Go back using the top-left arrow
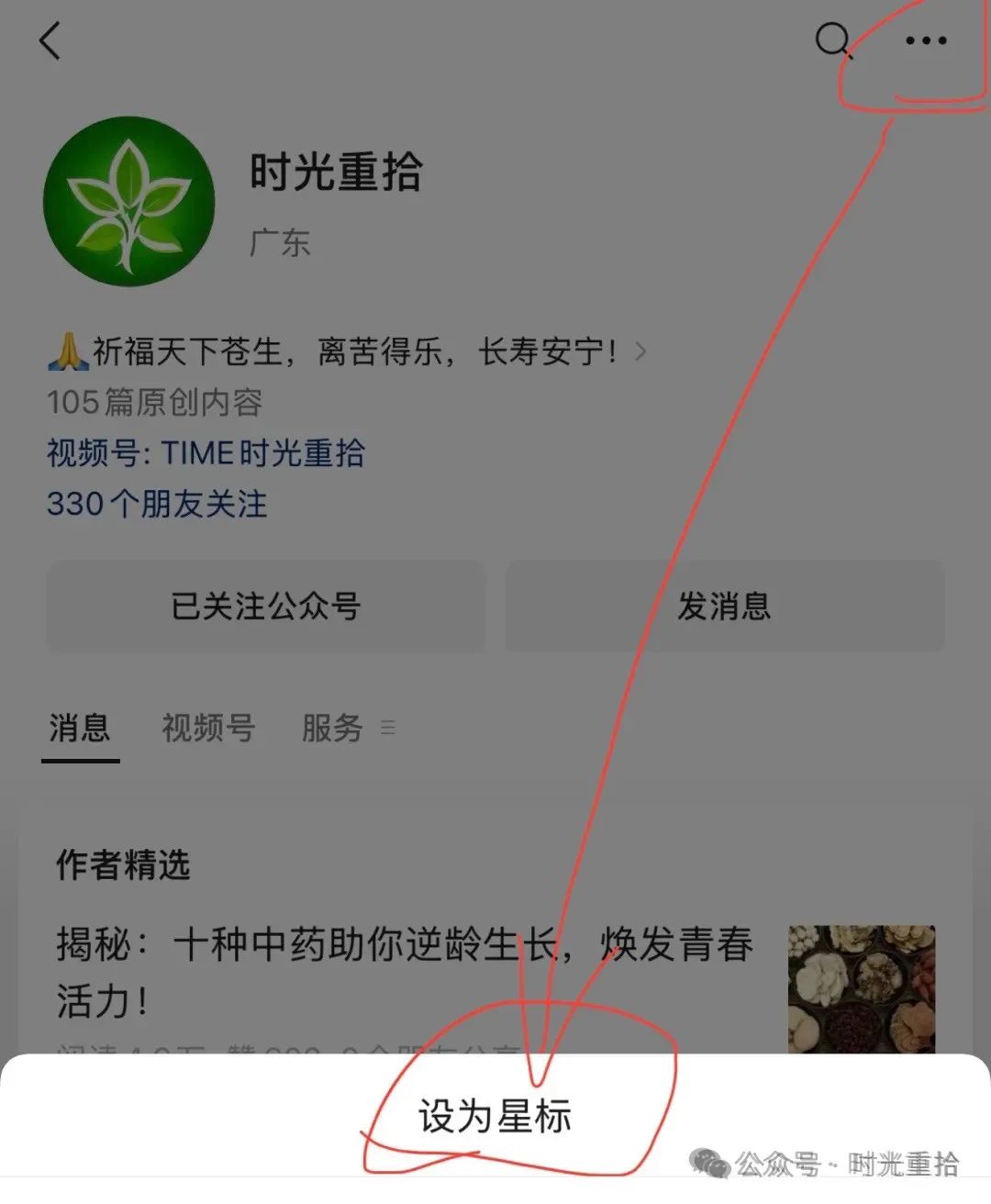 (x=50, y=41)
